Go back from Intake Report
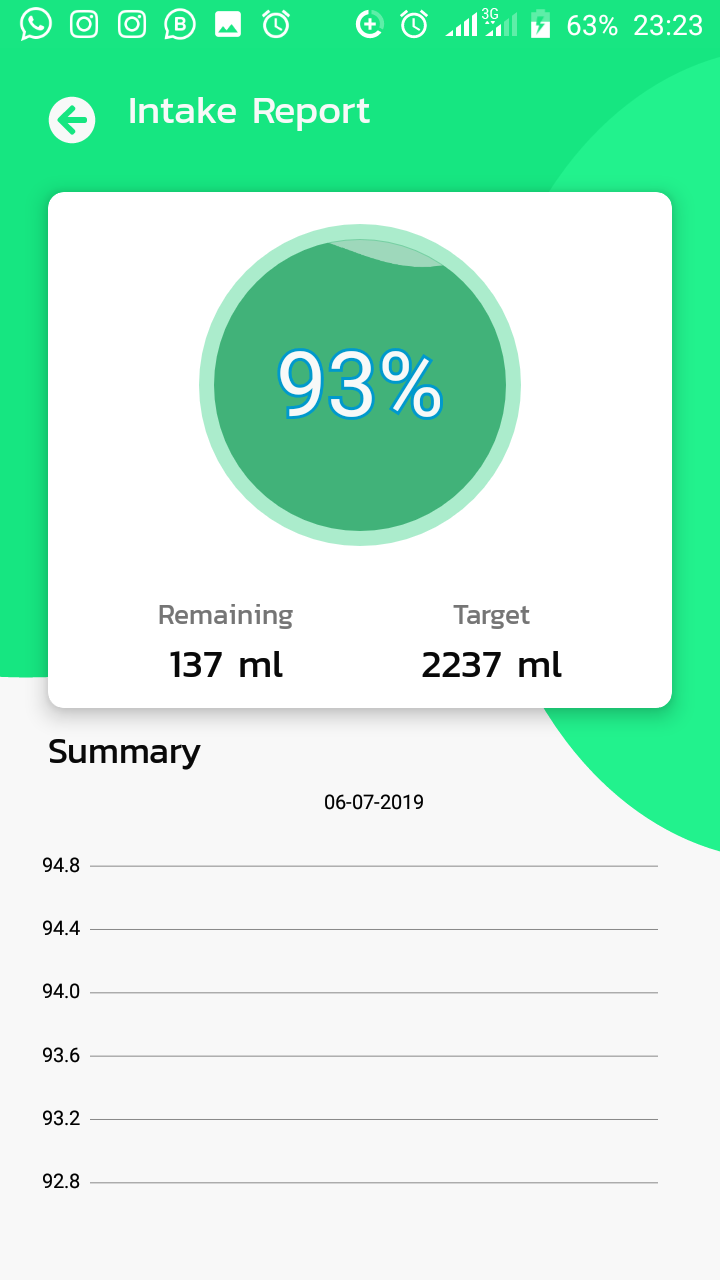This screenshot has width=720, height=1280. coord(72,120)
